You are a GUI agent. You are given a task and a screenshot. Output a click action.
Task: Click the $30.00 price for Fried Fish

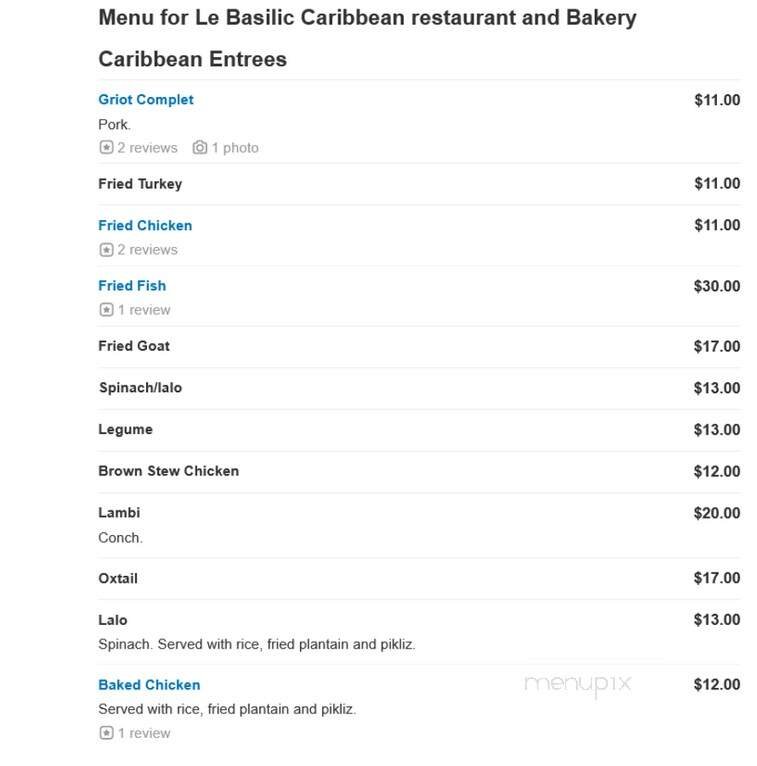[716, 285]
